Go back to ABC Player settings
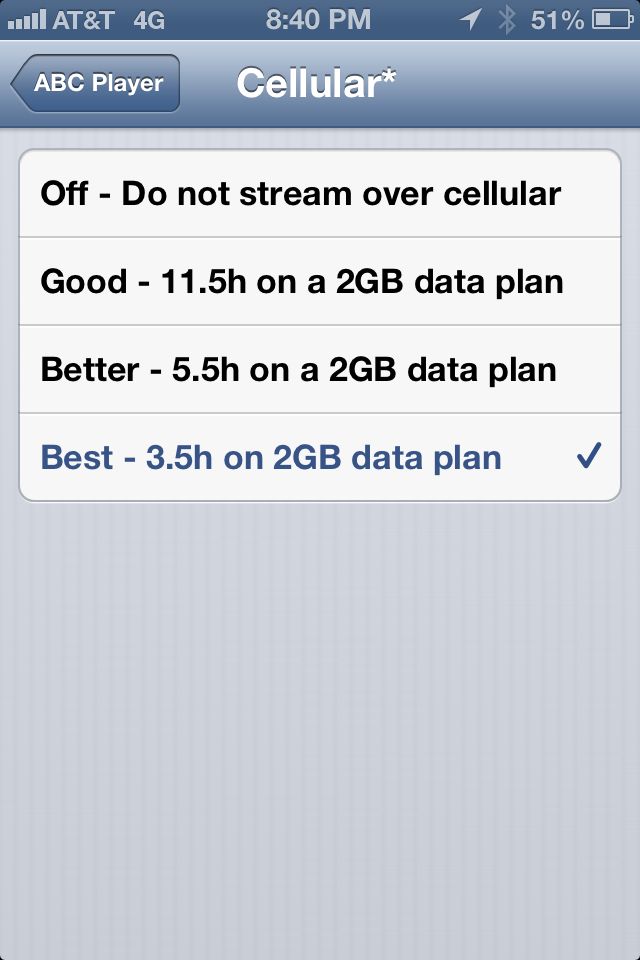Screen dimensions: 640x960 (96, 83)
